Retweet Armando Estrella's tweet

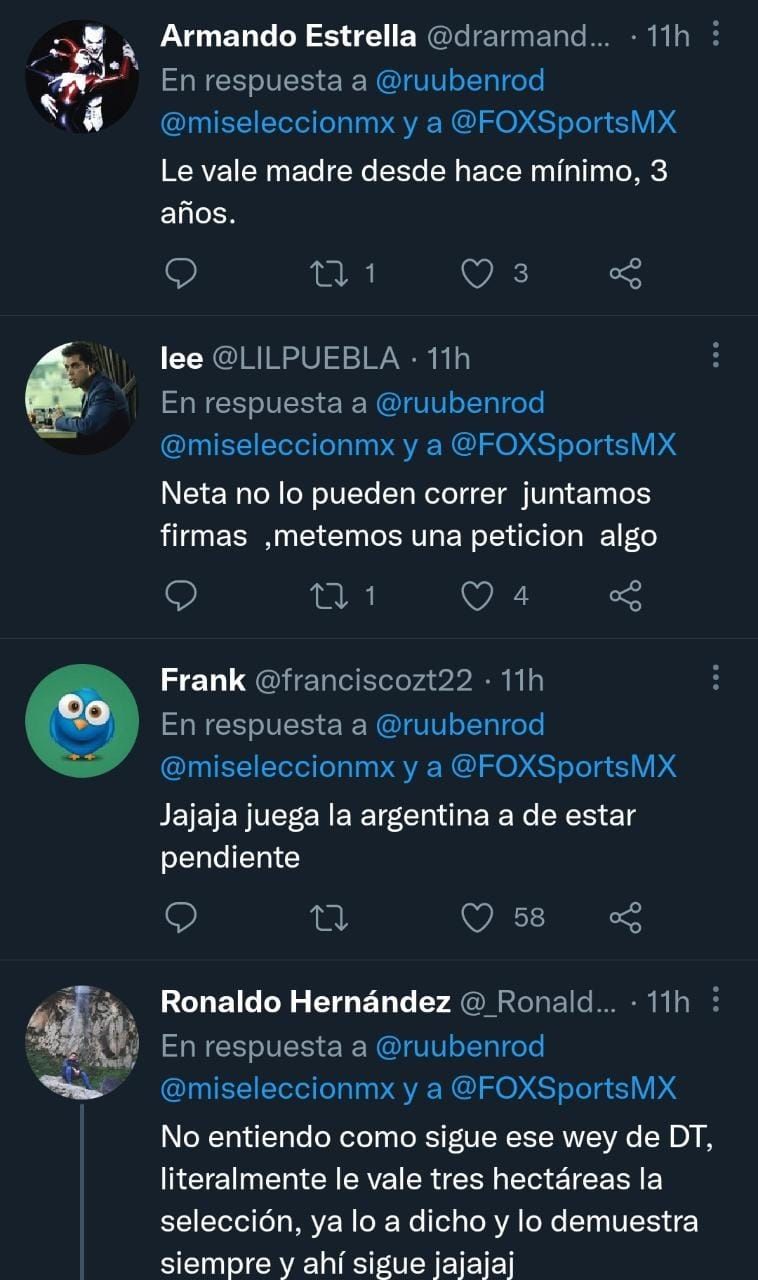(326, 274)
